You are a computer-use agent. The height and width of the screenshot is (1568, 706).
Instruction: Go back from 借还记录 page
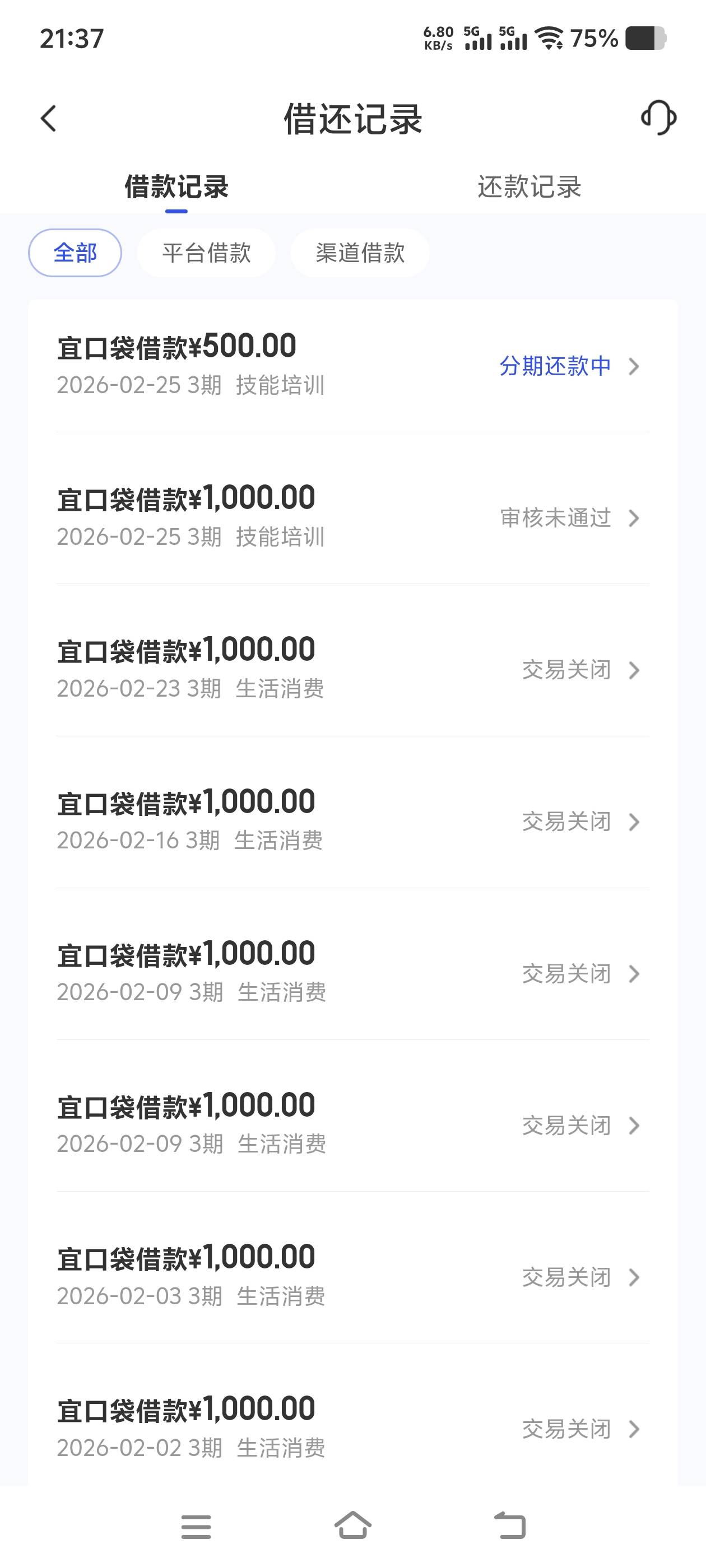pyautogui.click(x=49, y=118)
